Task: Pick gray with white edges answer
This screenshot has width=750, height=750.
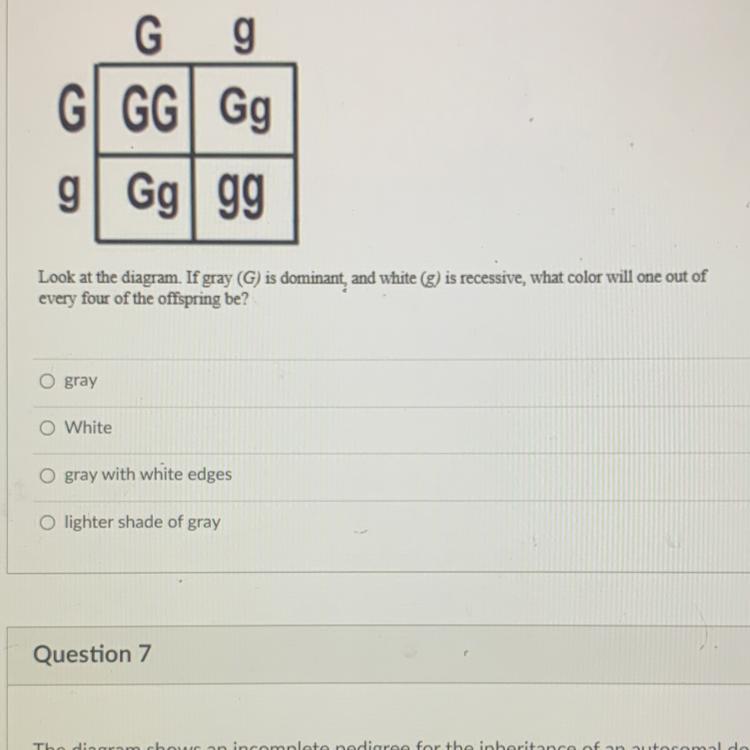Action: pyautogui.click(x=46, y=476)
